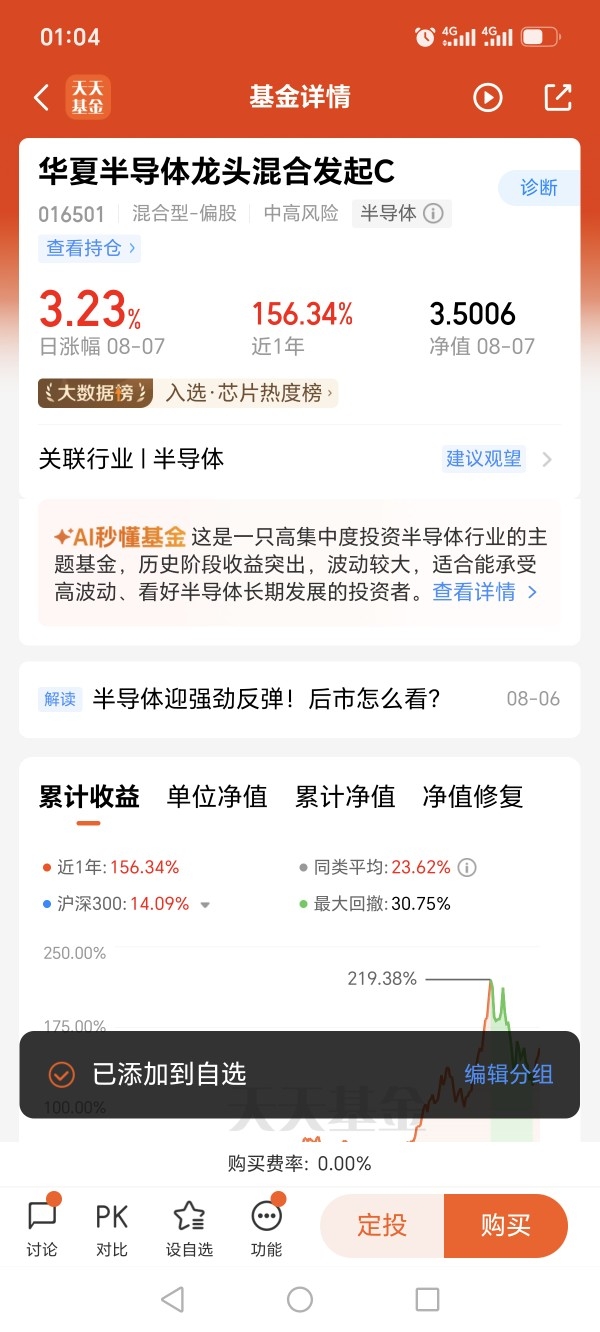Open 查看持仓 holdings link
Screen dimensions: 600x1332
pos(89,248)
